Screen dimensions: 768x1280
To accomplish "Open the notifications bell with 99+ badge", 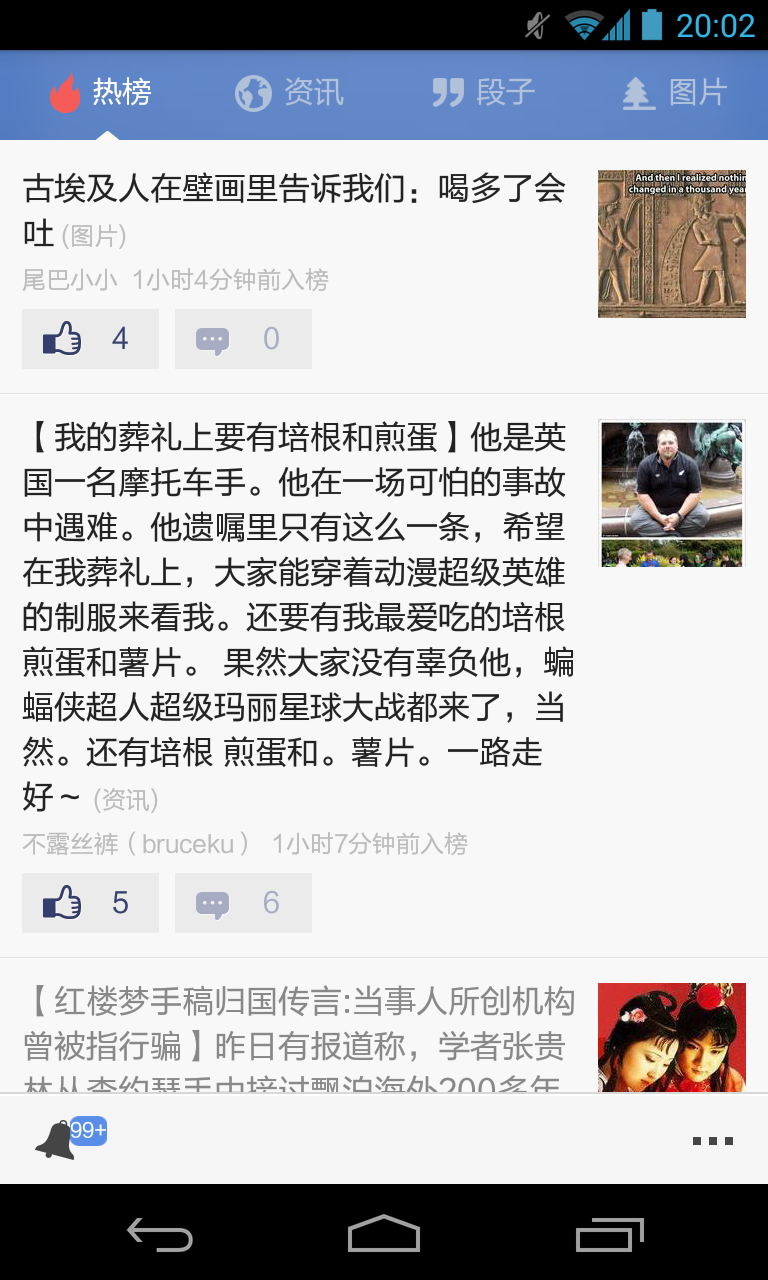I will point(60,1139).
